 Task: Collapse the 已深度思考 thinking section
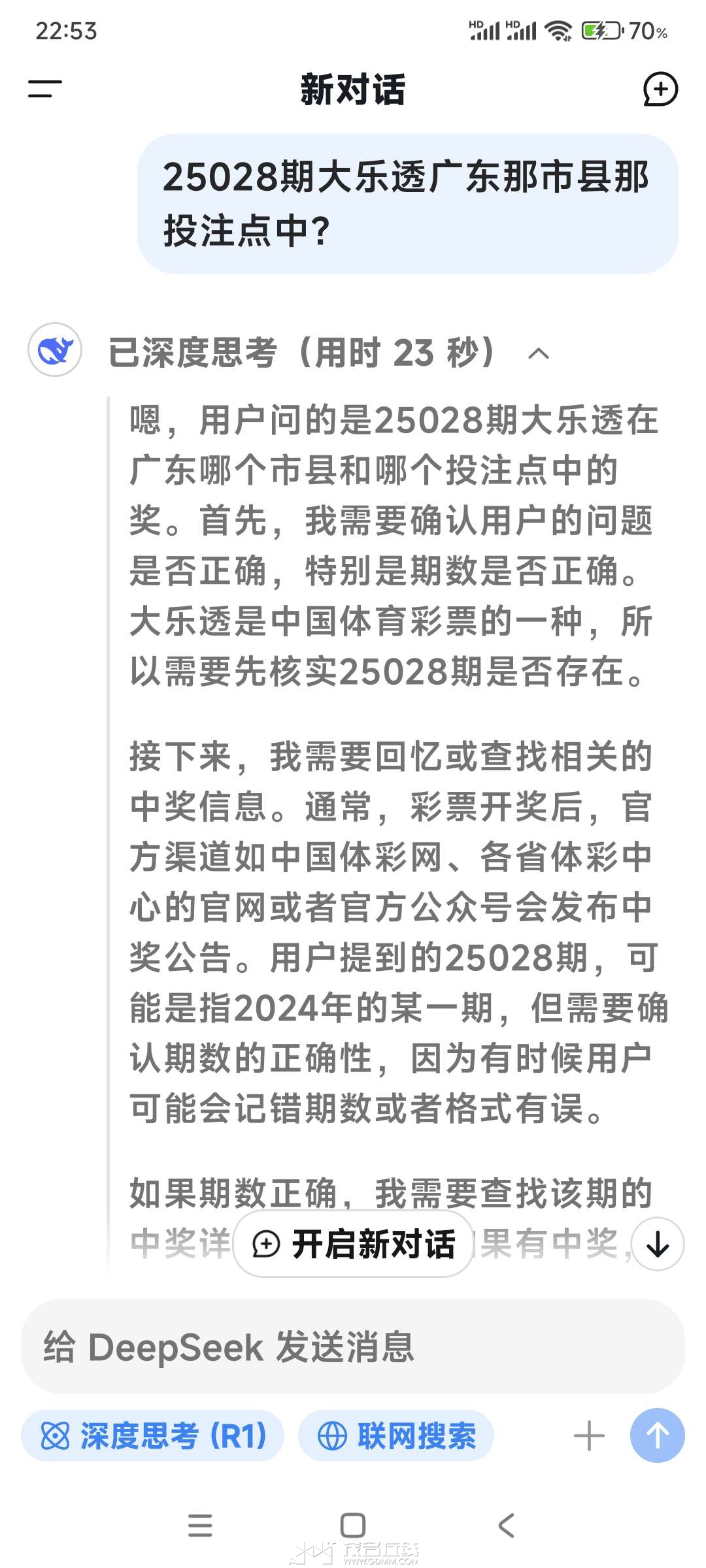click(x=538, y=353)
